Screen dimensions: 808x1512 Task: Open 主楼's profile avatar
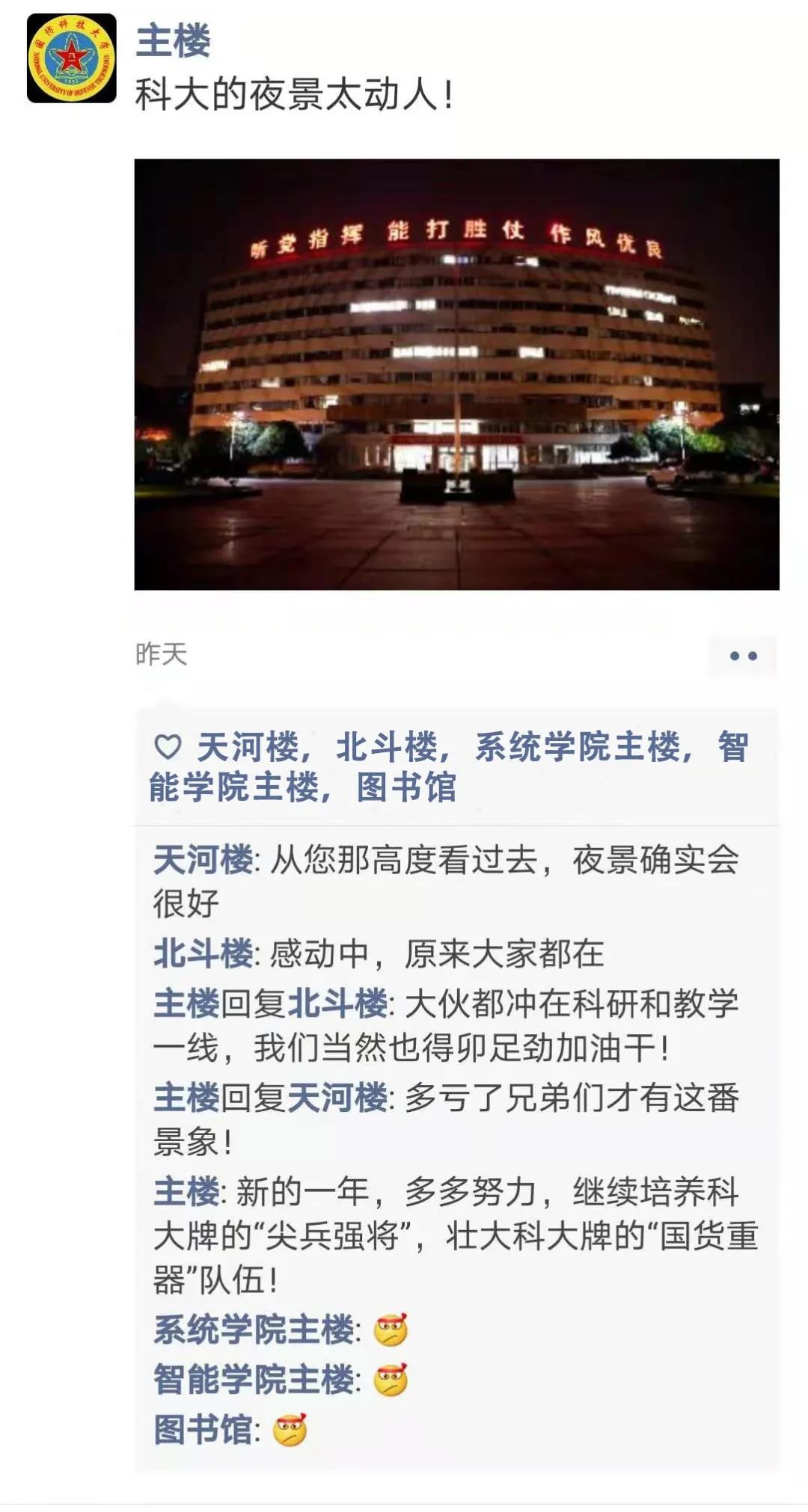72,58
